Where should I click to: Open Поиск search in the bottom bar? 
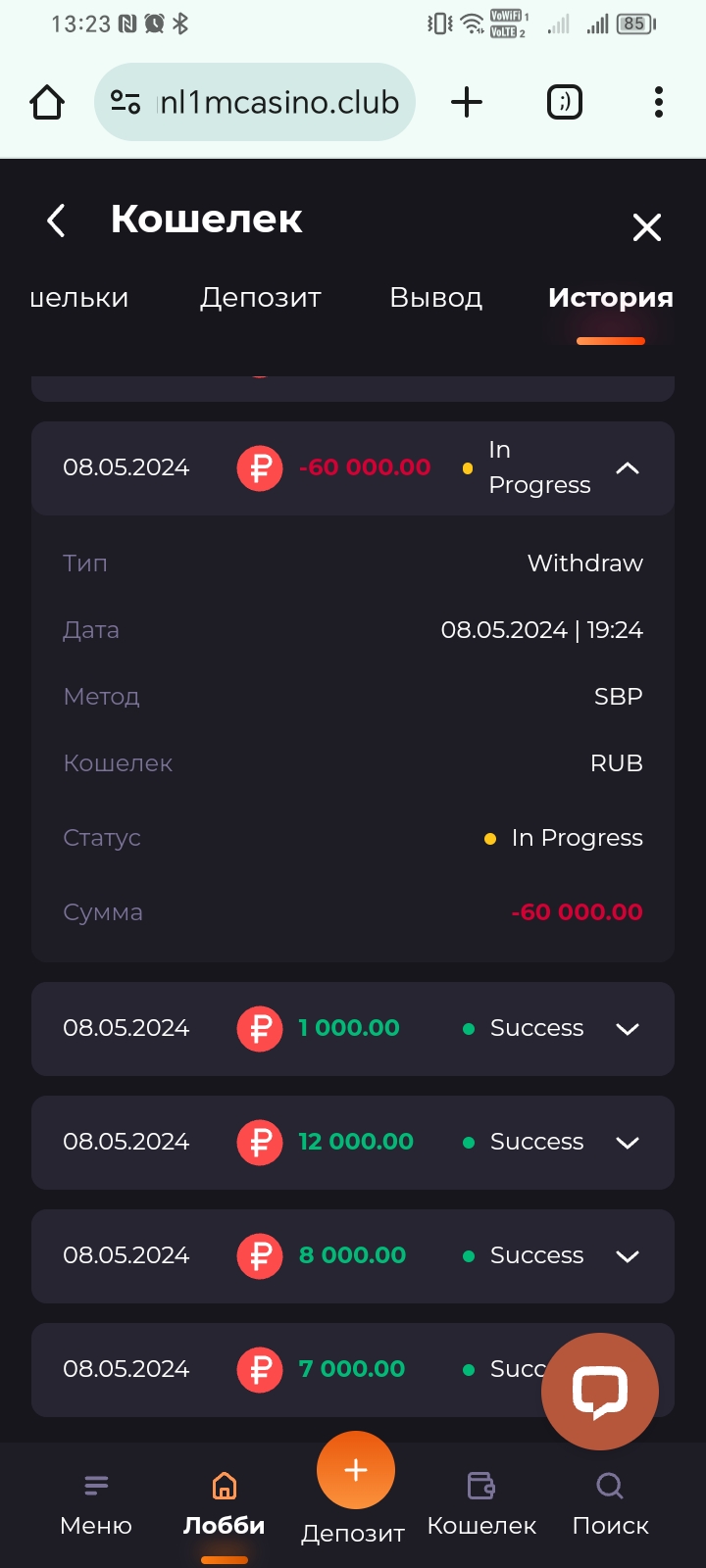[610, 1504]
